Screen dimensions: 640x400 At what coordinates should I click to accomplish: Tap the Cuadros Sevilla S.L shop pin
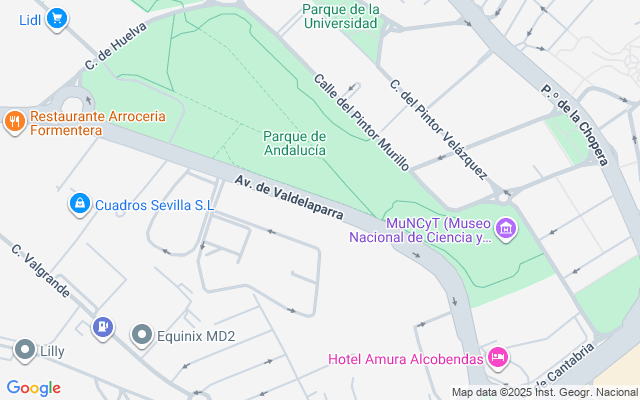click(80, 204)
